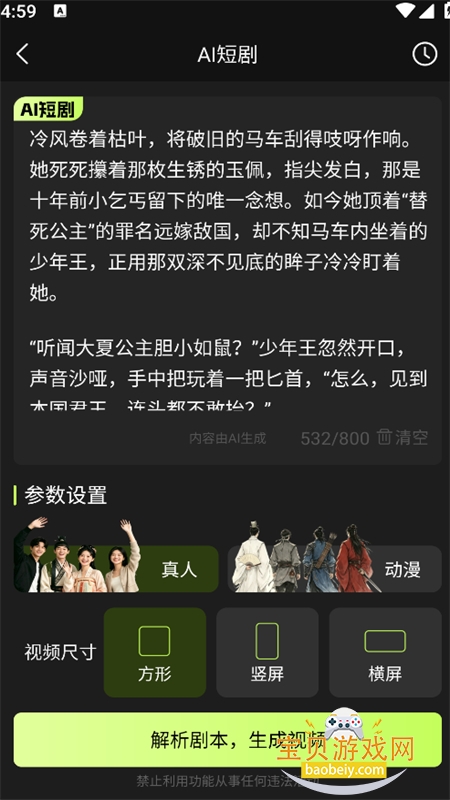The width and height of the screenshot is (450, 800).
Task: Tap the script text box to edit
Action: point(228,265)
